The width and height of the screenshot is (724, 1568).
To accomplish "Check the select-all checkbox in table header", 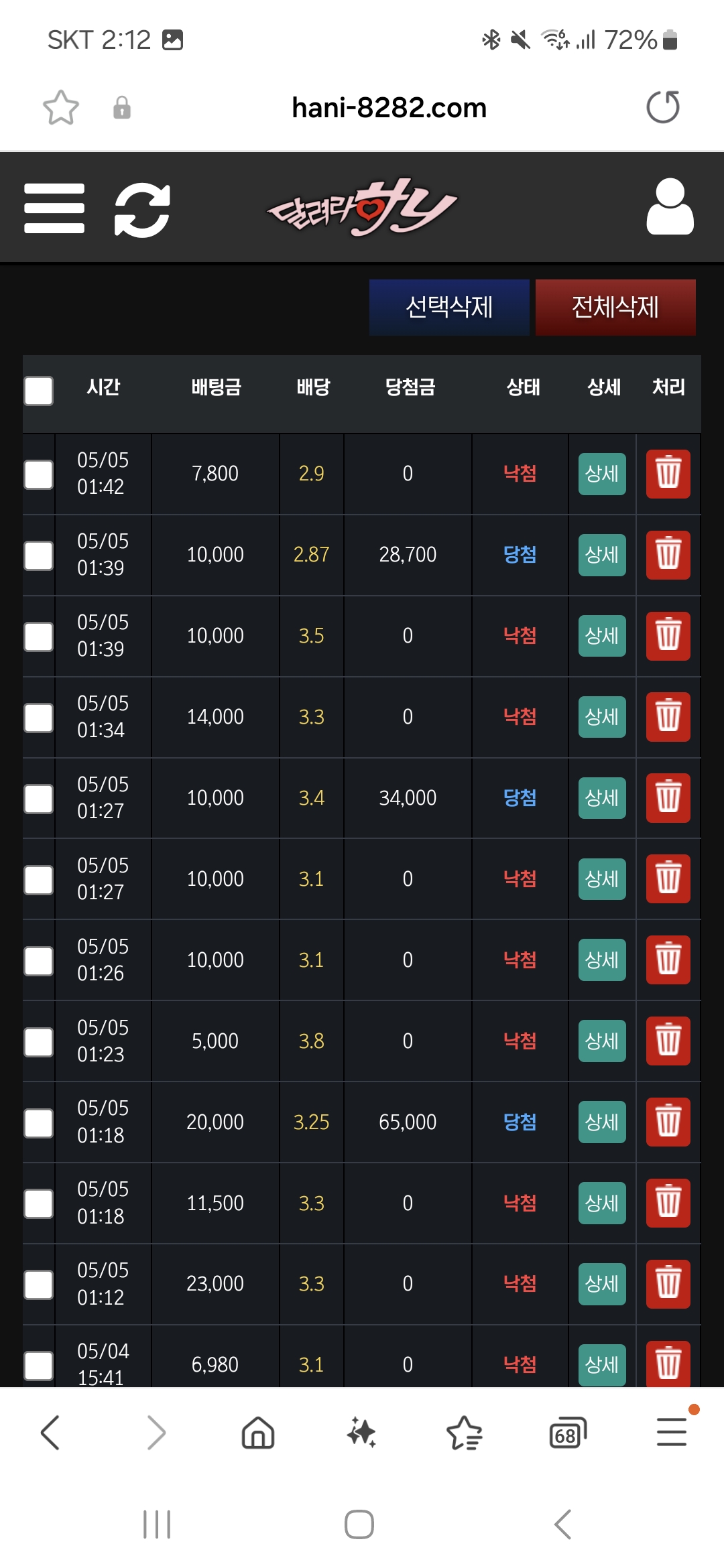I will pos(39,391).
